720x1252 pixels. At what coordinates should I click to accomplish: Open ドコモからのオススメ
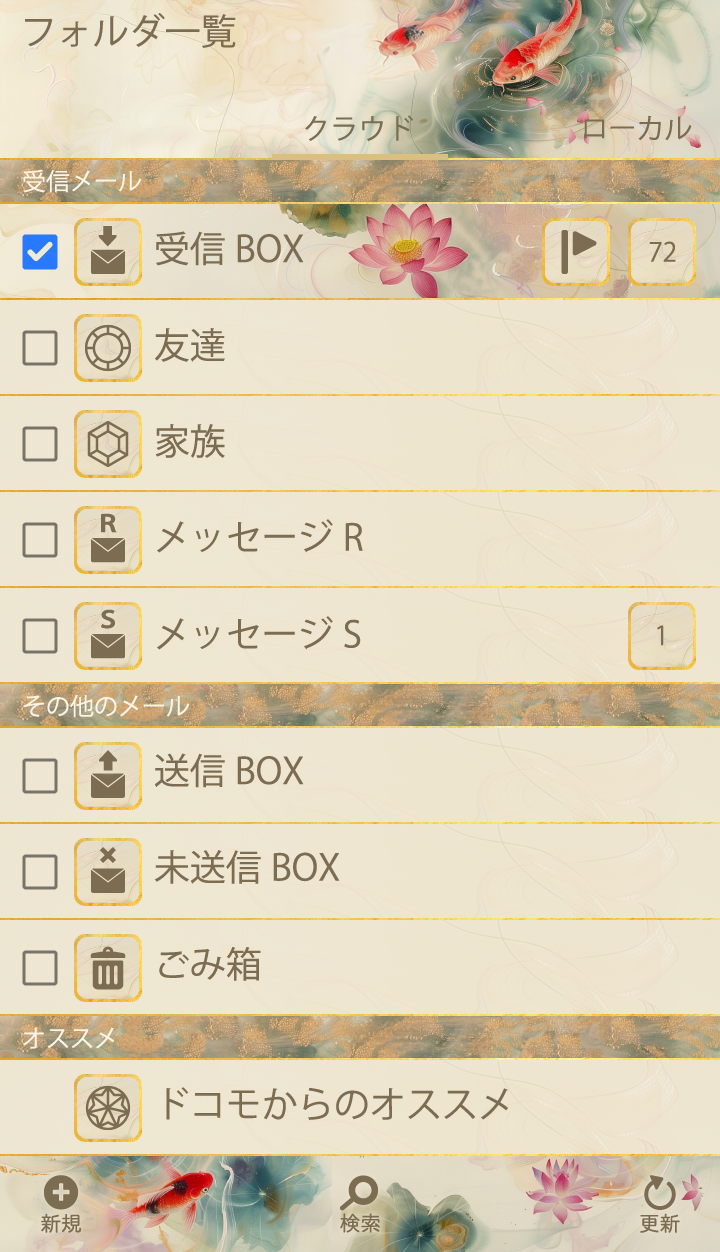tap(334, 1105)
